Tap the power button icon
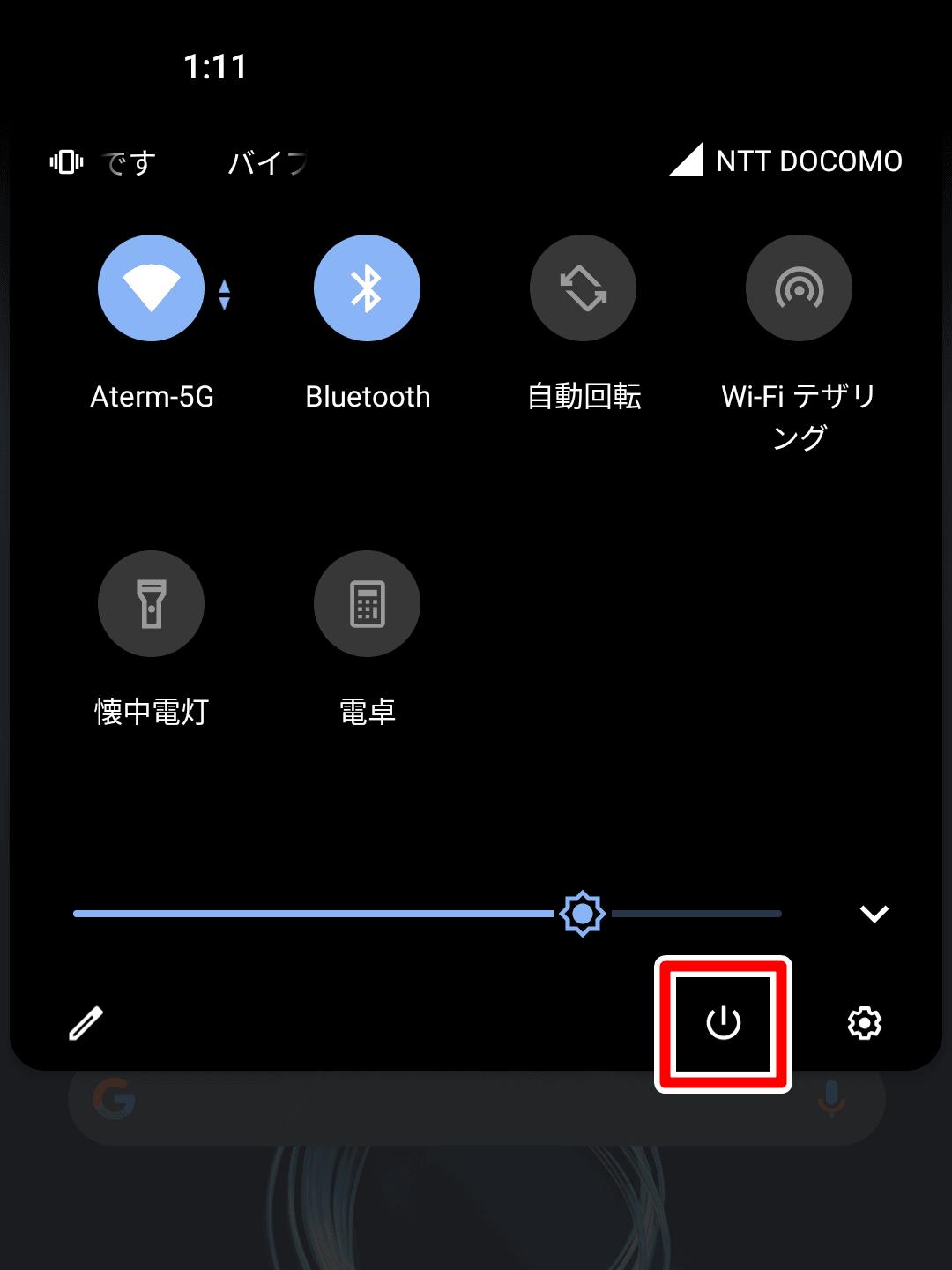 tap(723, 1023)
